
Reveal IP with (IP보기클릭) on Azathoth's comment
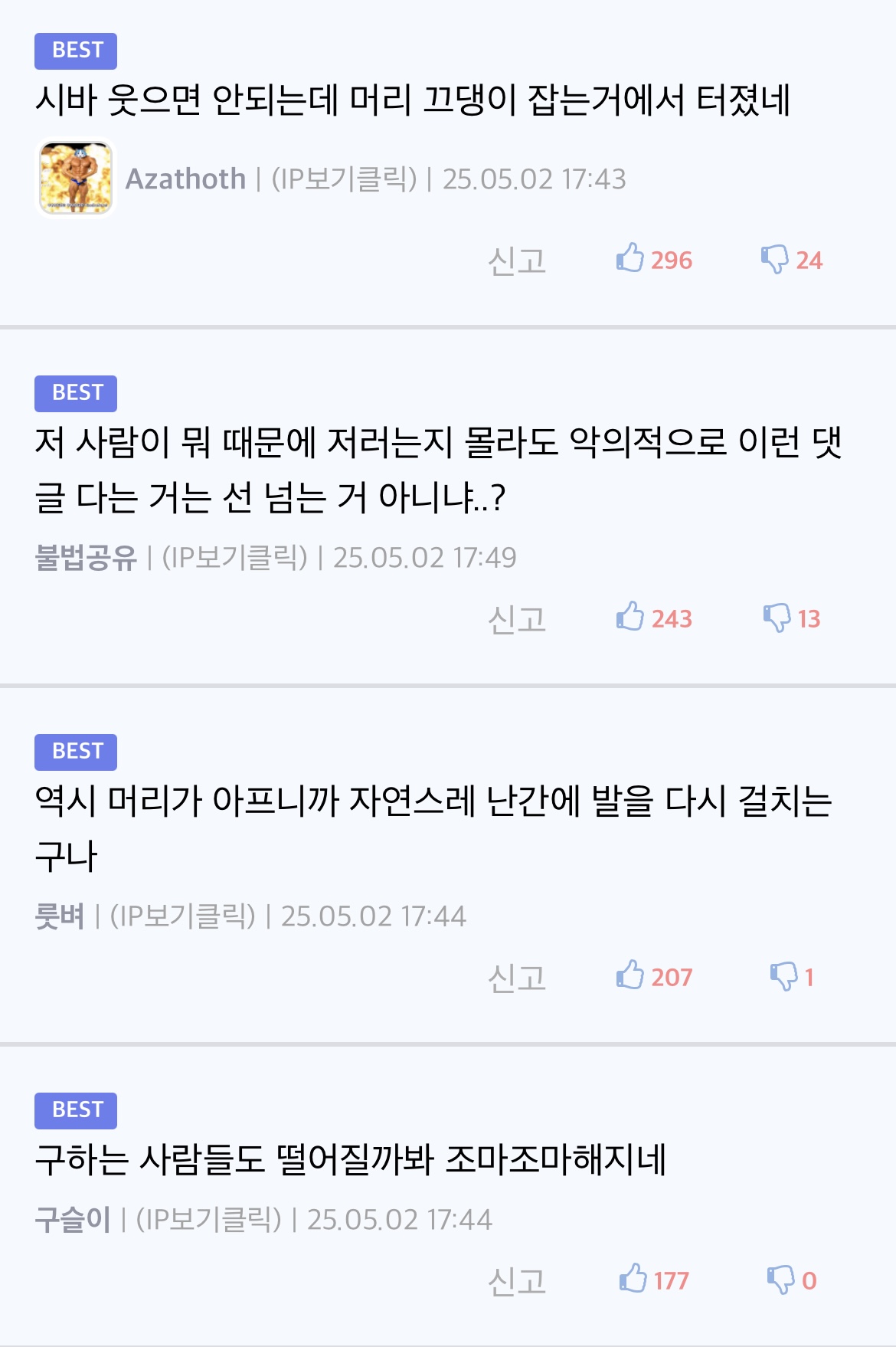pyautogui.click(x=344, y=179)
